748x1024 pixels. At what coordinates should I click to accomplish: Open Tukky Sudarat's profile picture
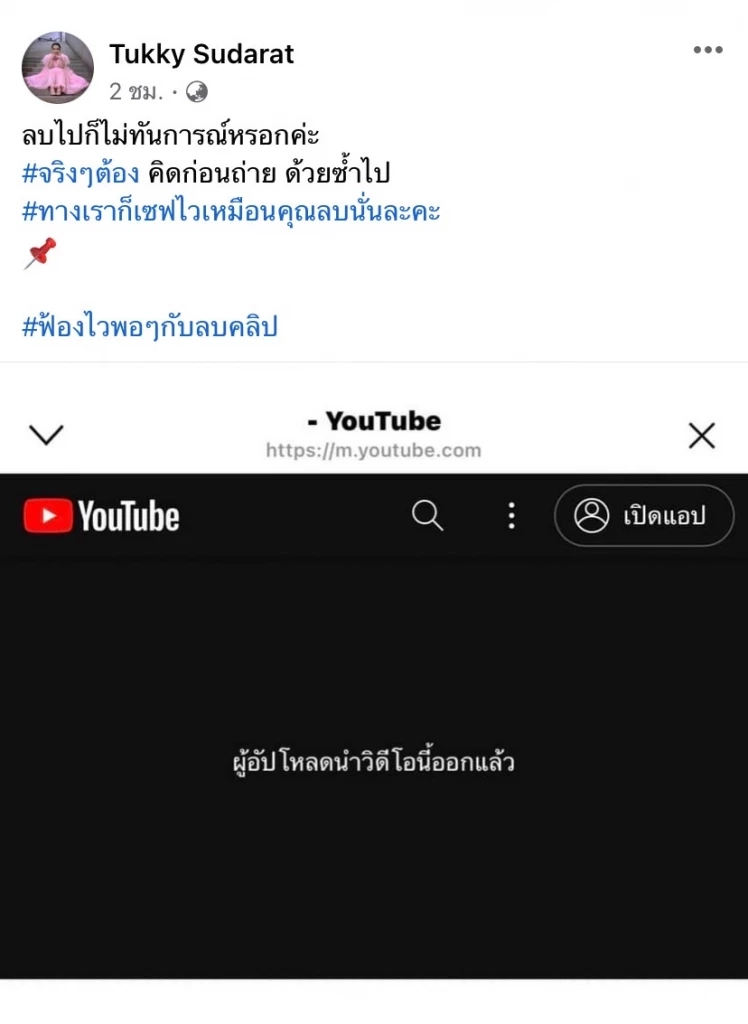[x=57, y=68]
